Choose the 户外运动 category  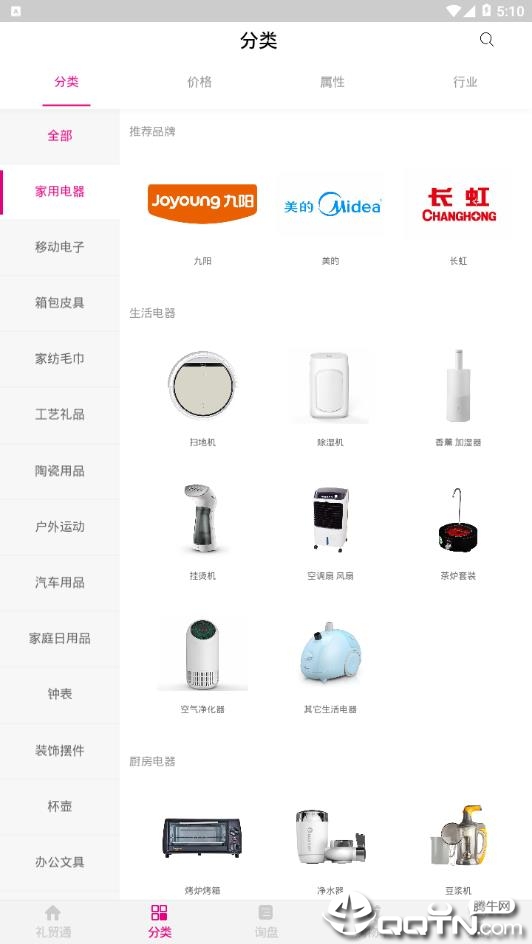point(60,526)
